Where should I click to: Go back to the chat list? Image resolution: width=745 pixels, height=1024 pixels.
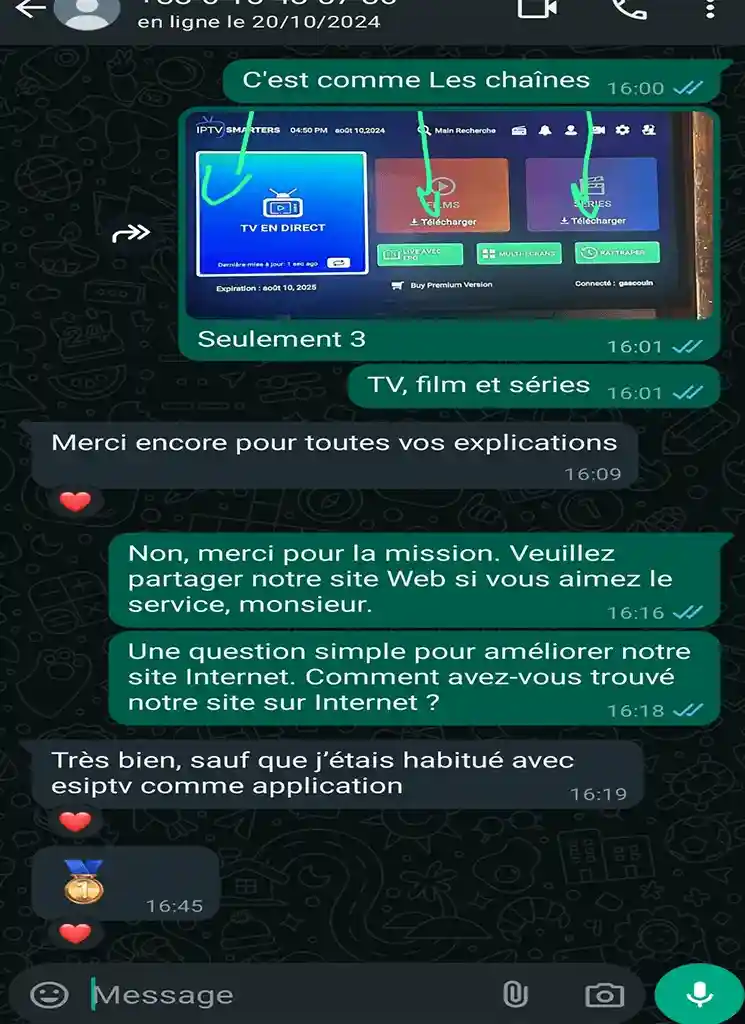(30, 9)
